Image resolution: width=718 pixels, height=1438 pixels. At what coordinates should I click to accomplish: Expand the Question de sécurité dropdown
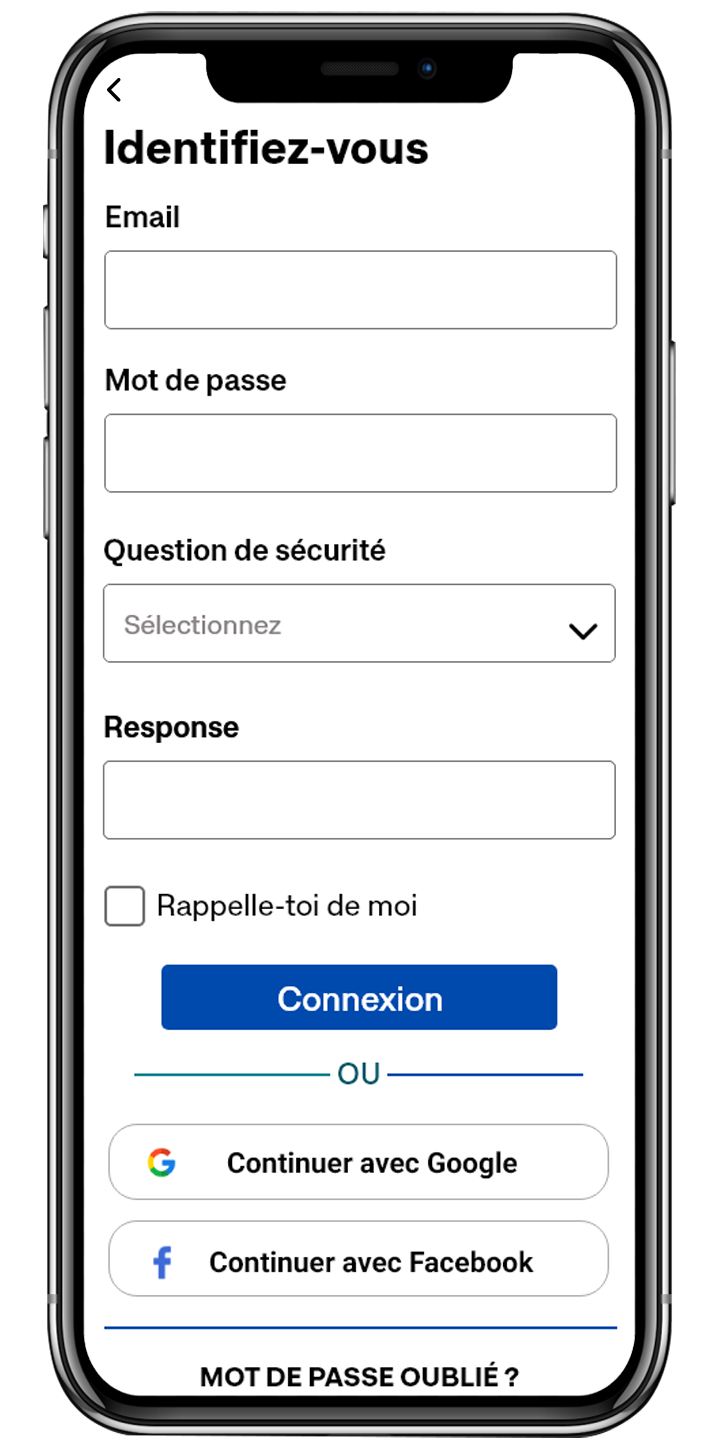click(x=359, y=623)
